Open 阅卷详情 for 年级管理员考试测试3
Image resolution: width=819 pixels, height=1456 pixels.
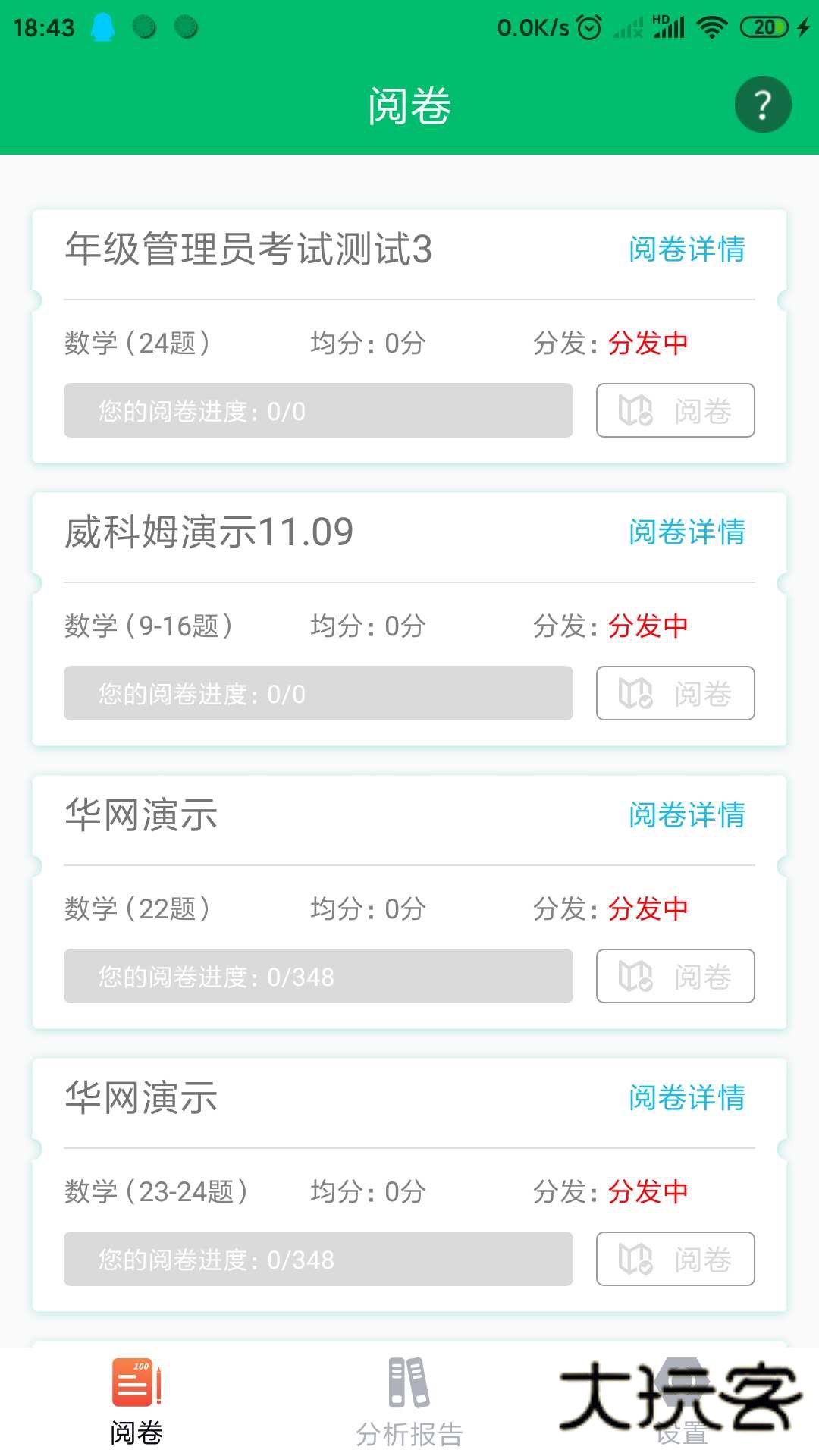(x=686, y=250)
